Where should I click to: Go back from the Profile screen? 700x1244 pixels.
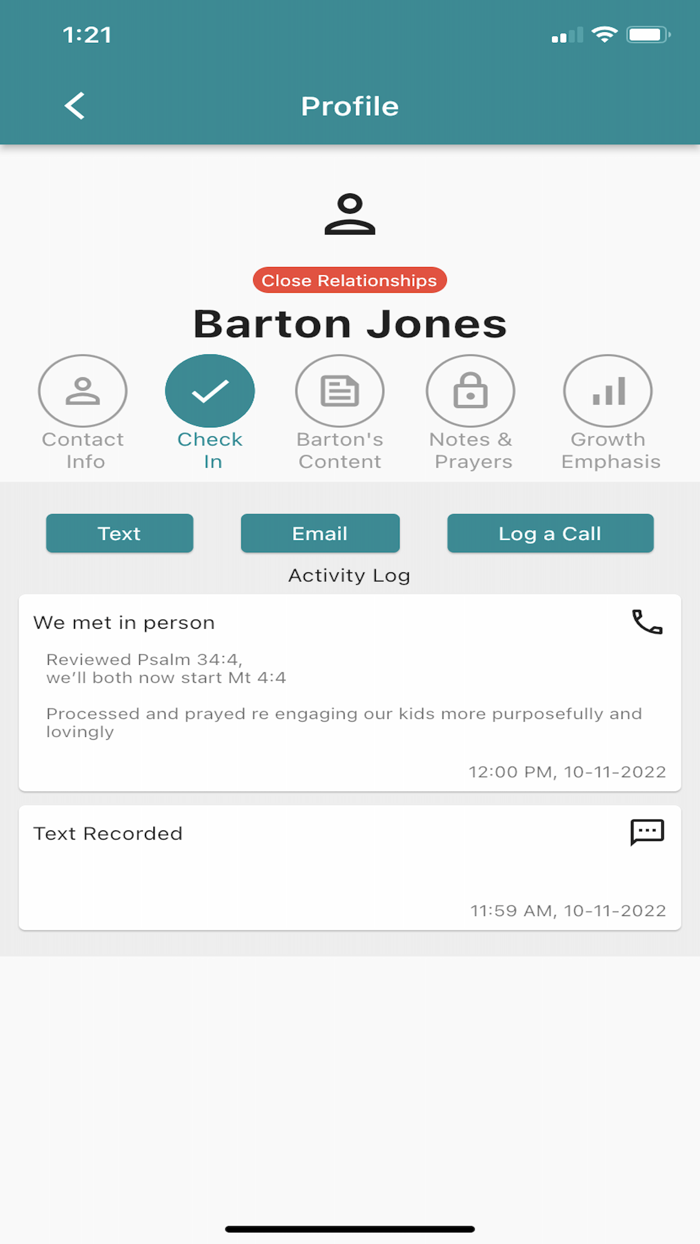[x=75, y=106]
